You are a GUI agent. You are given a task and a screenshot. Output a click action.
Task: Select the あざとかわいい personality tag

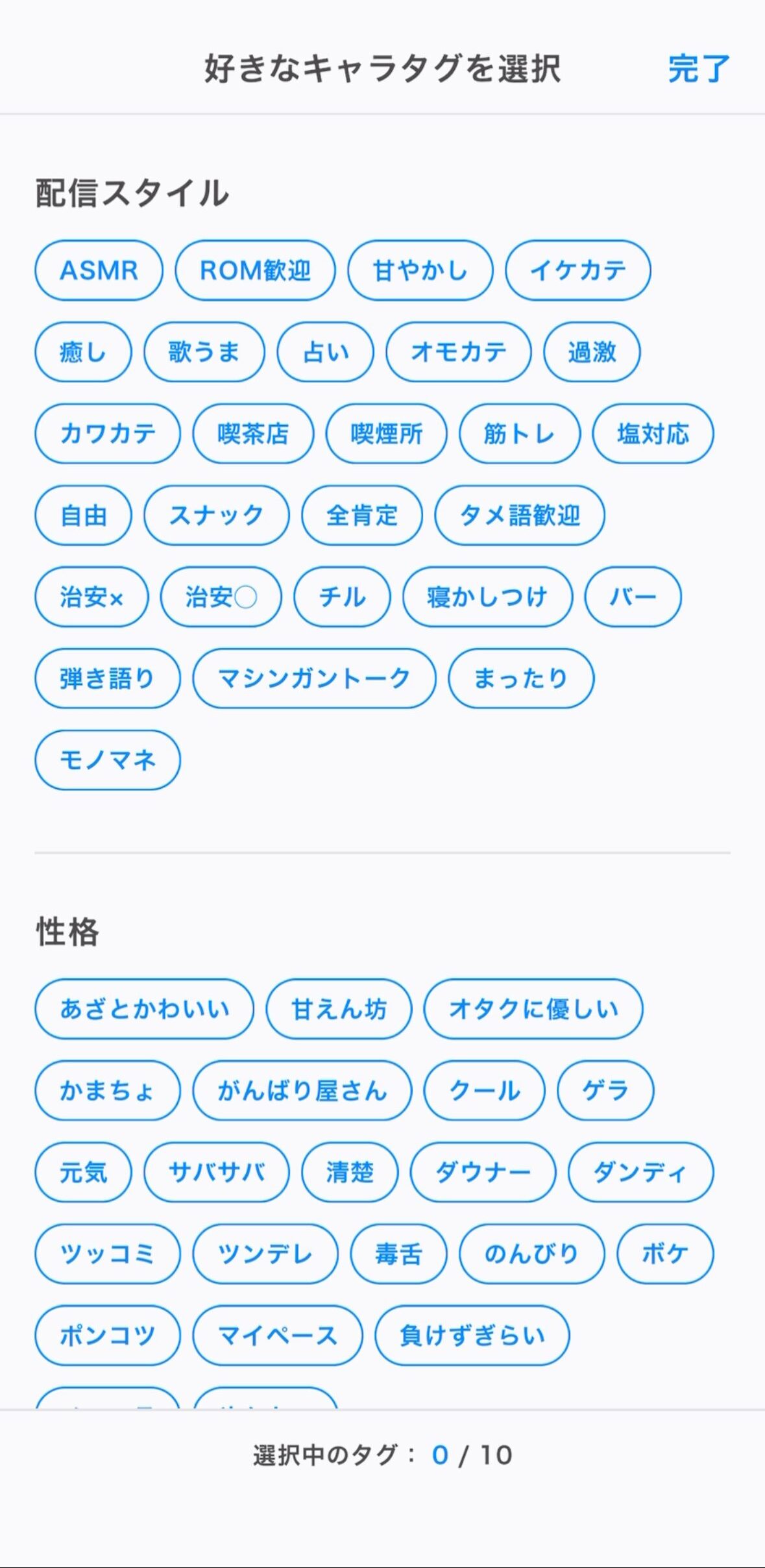tap(144, 1009)
